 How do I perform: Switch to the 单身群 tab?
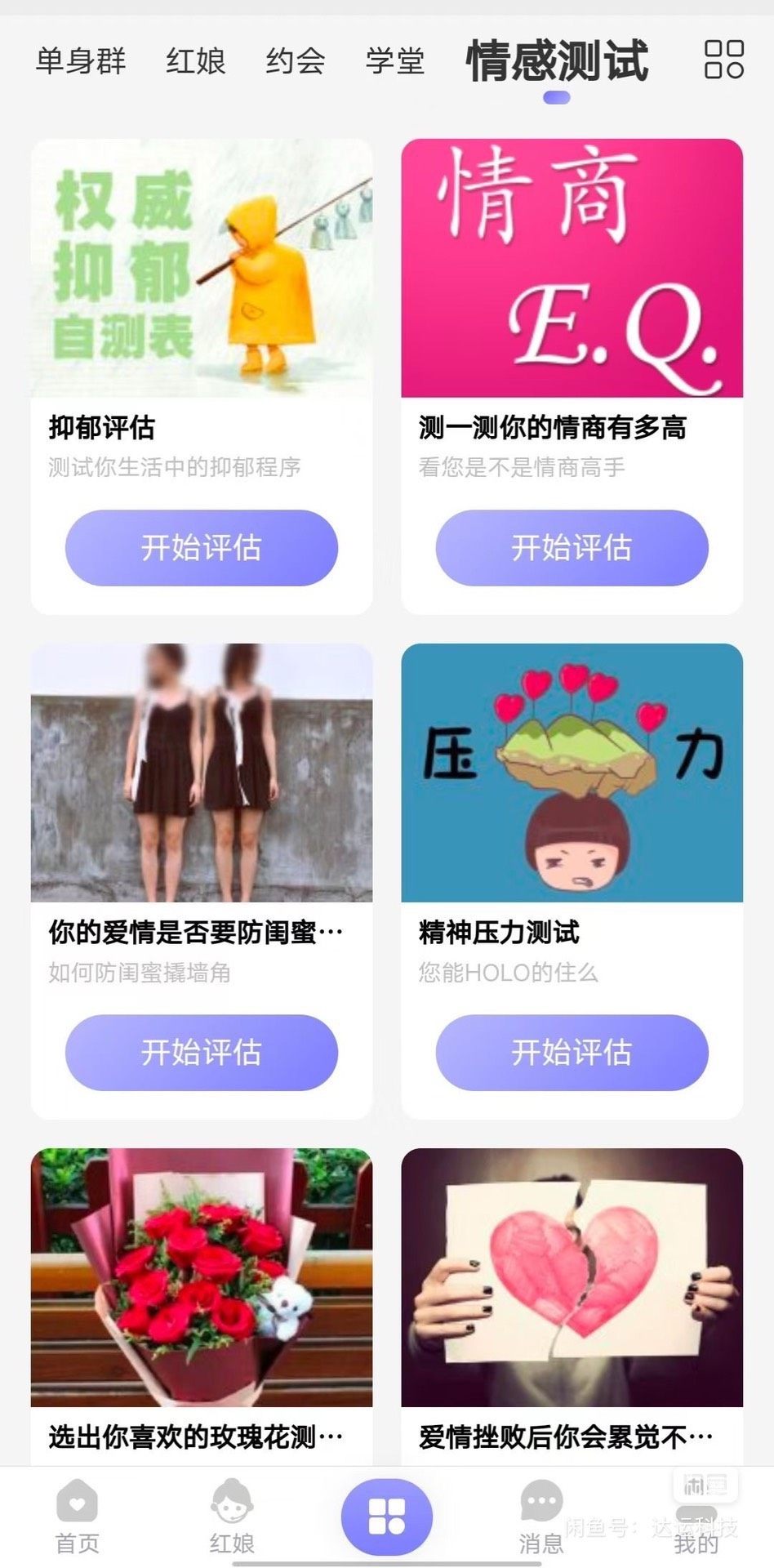[81, 61]
